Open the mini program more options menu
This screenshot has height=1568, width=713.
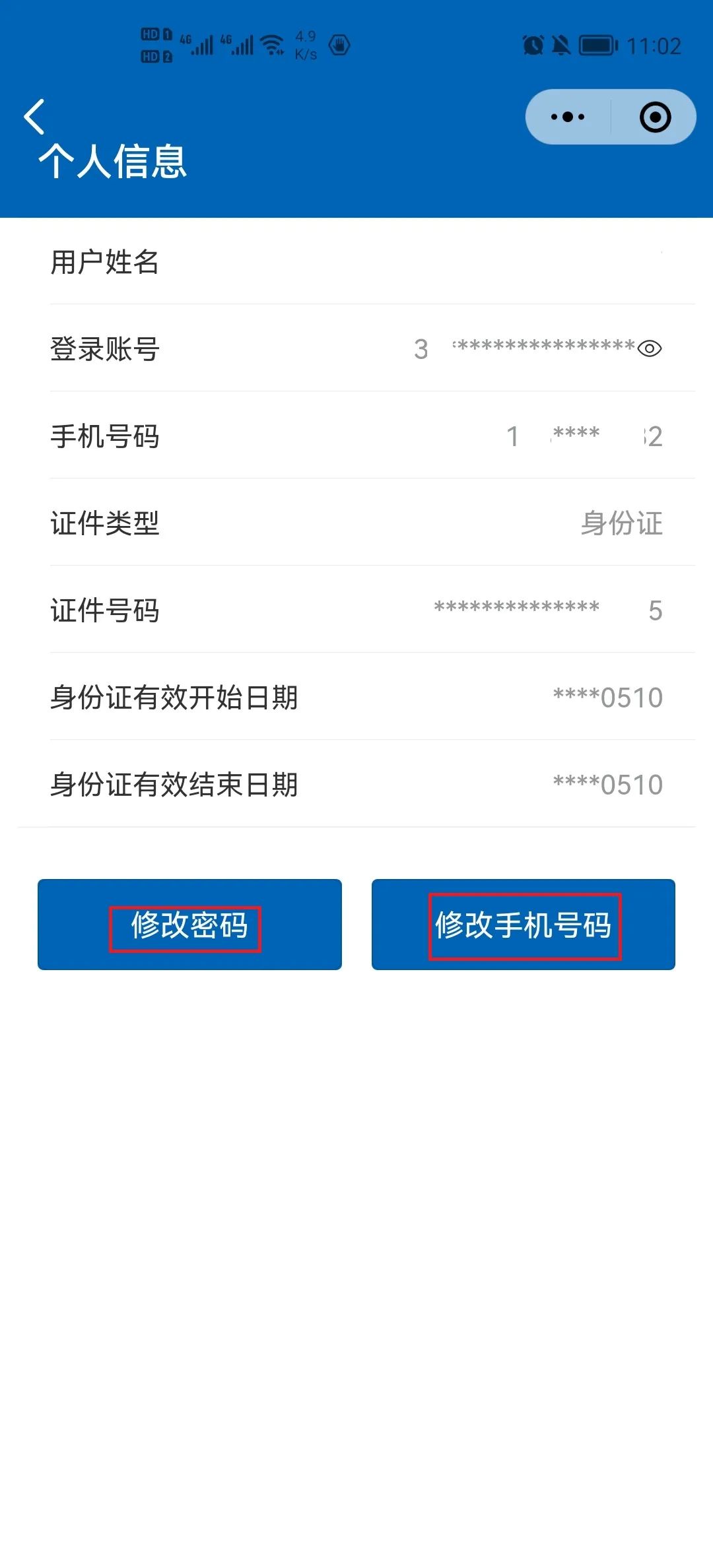pyautogui.click(x=568, y=117)
